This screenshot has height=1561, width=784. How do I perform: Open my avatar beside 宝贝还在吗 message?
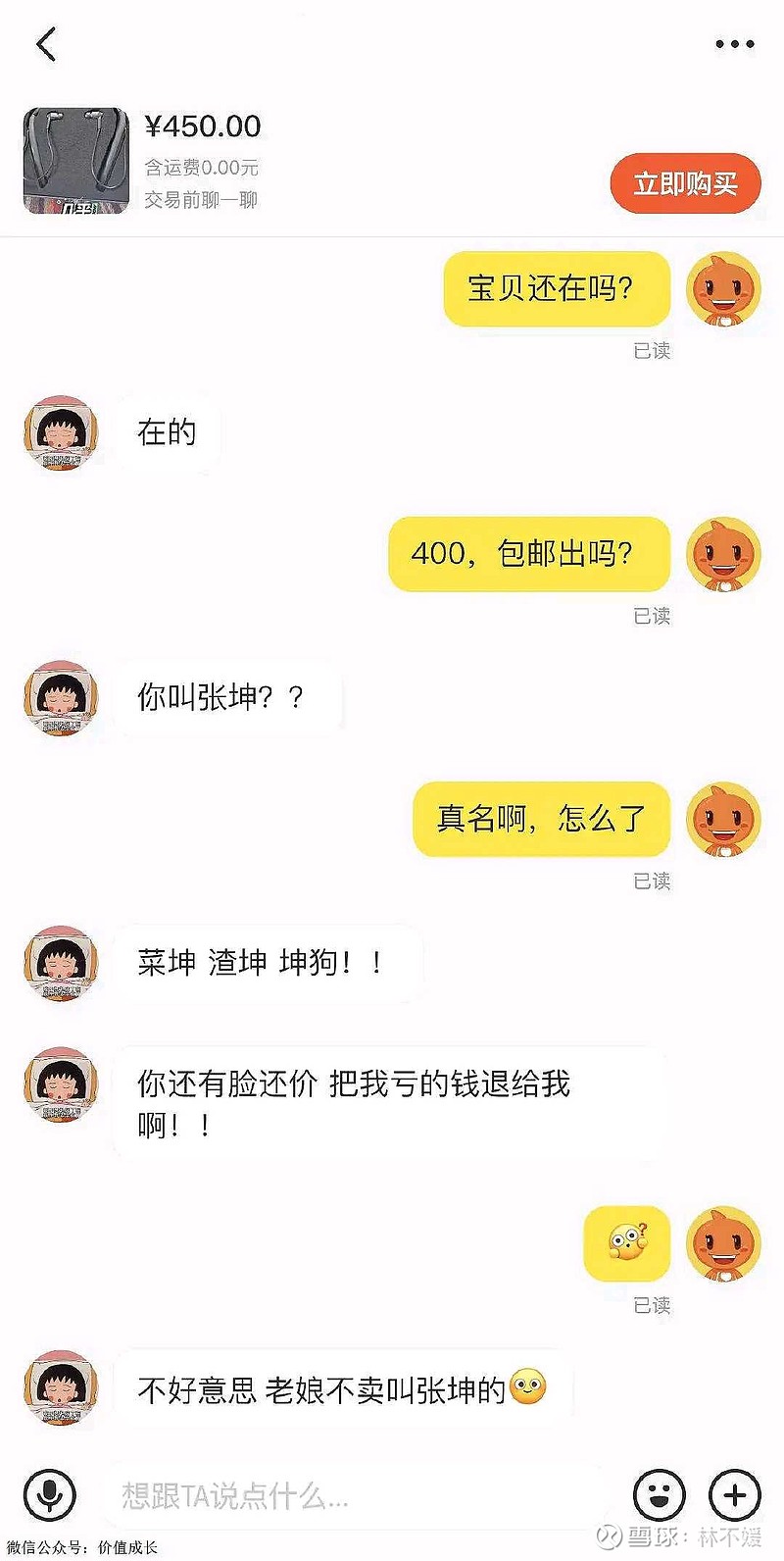723,289
